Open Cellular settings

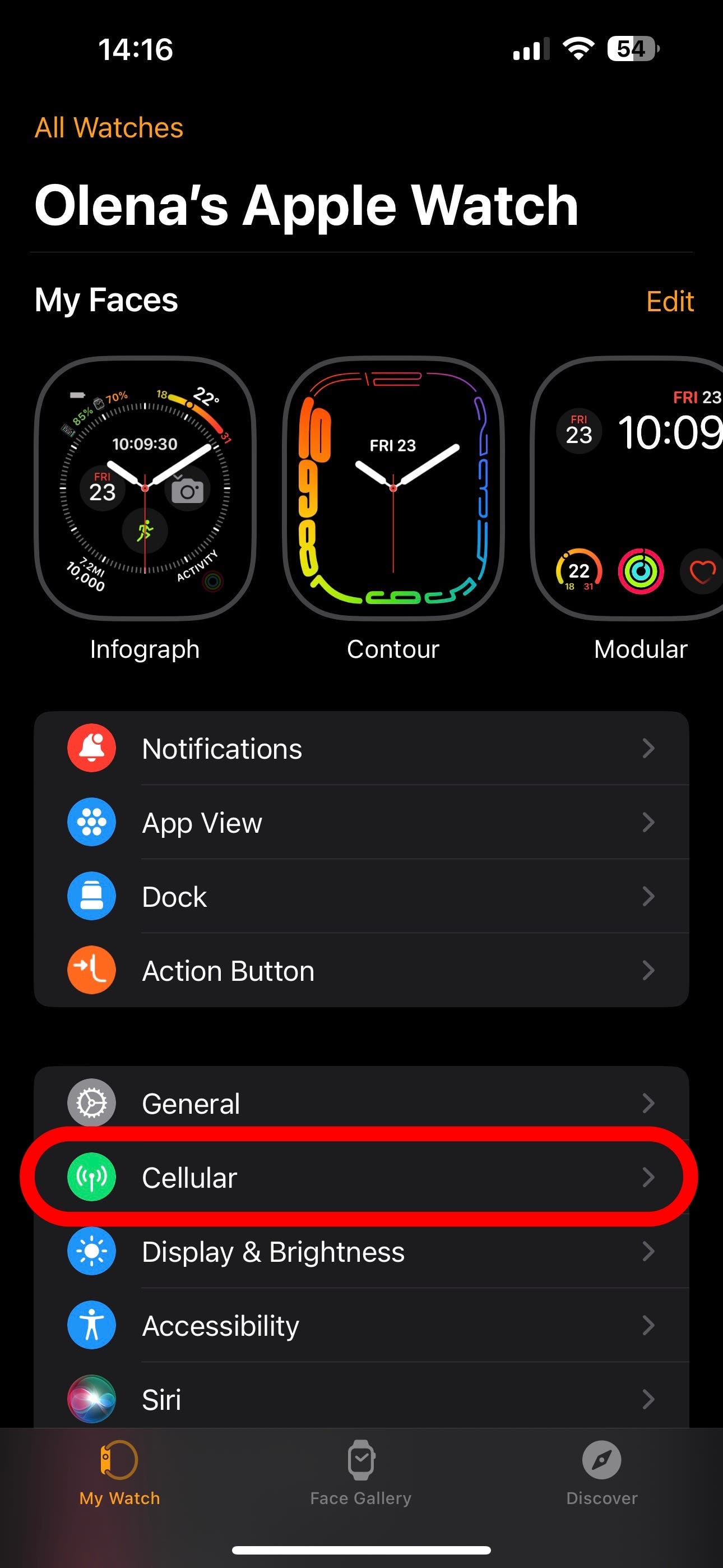[x=361, y=1177]
